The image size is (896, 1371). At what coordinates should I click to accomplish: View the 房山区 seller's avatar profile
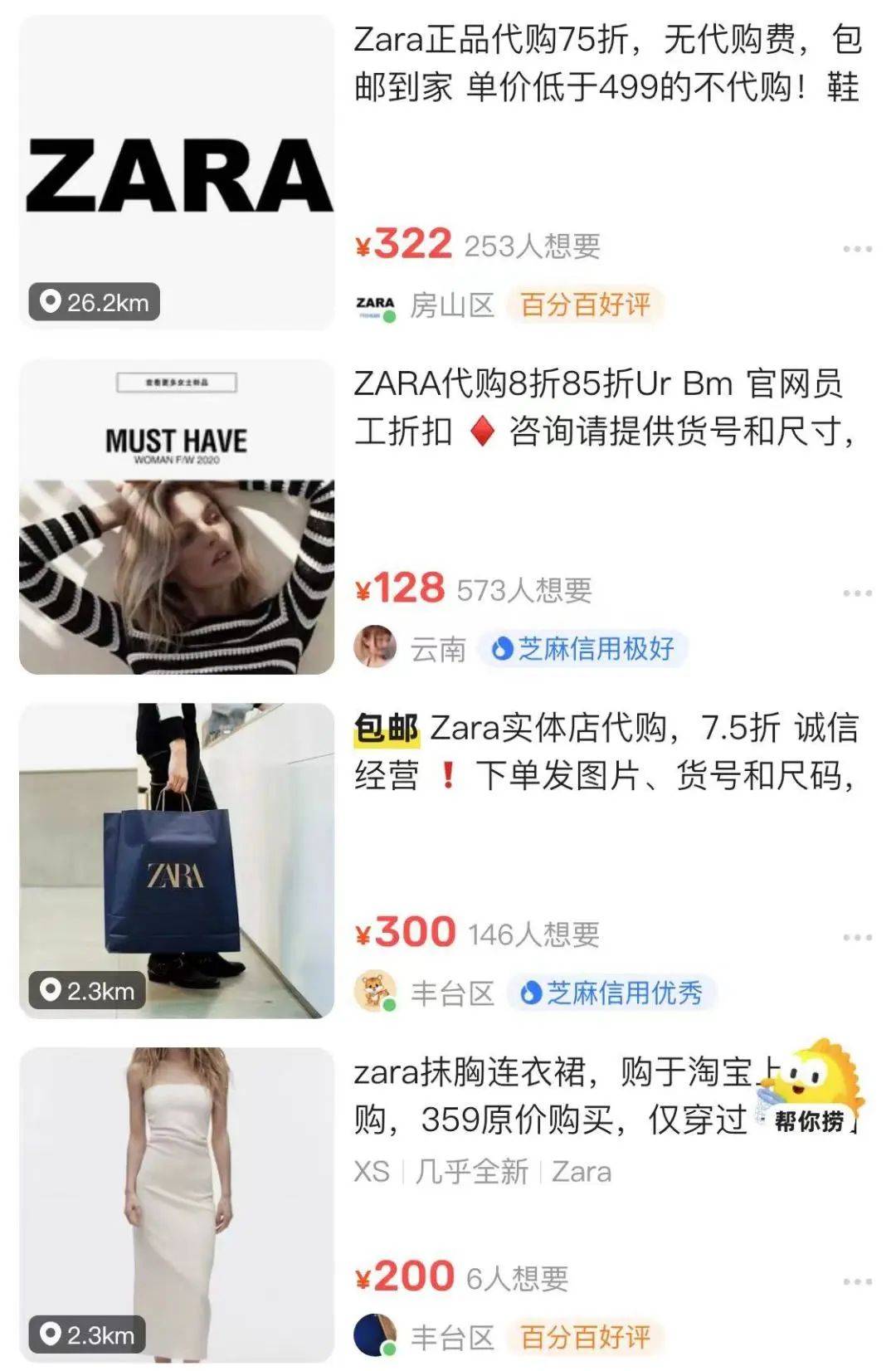(x=376, y=305)
